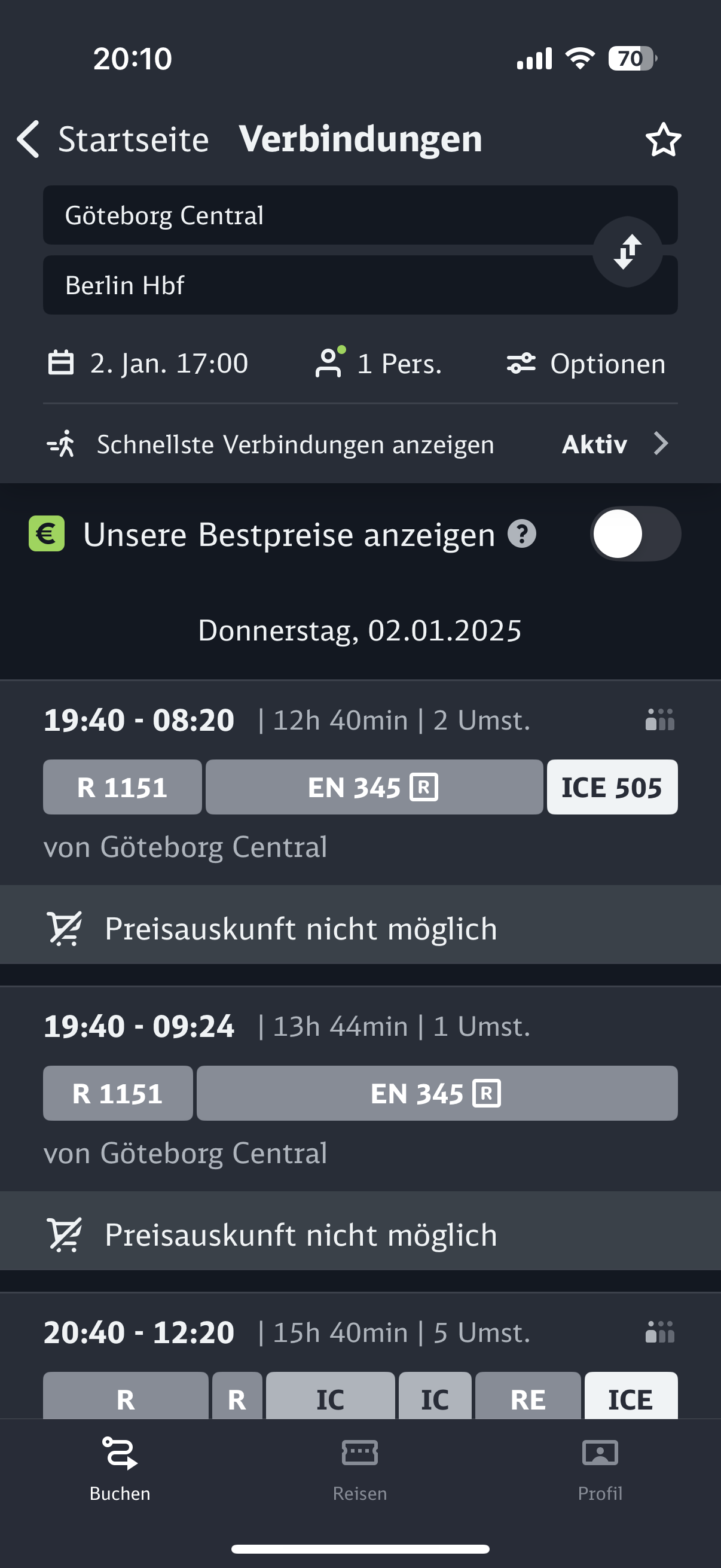Change the date 2. Jan. 17:00
Screen dimensions: 721x1568
(x=148, y=364)
